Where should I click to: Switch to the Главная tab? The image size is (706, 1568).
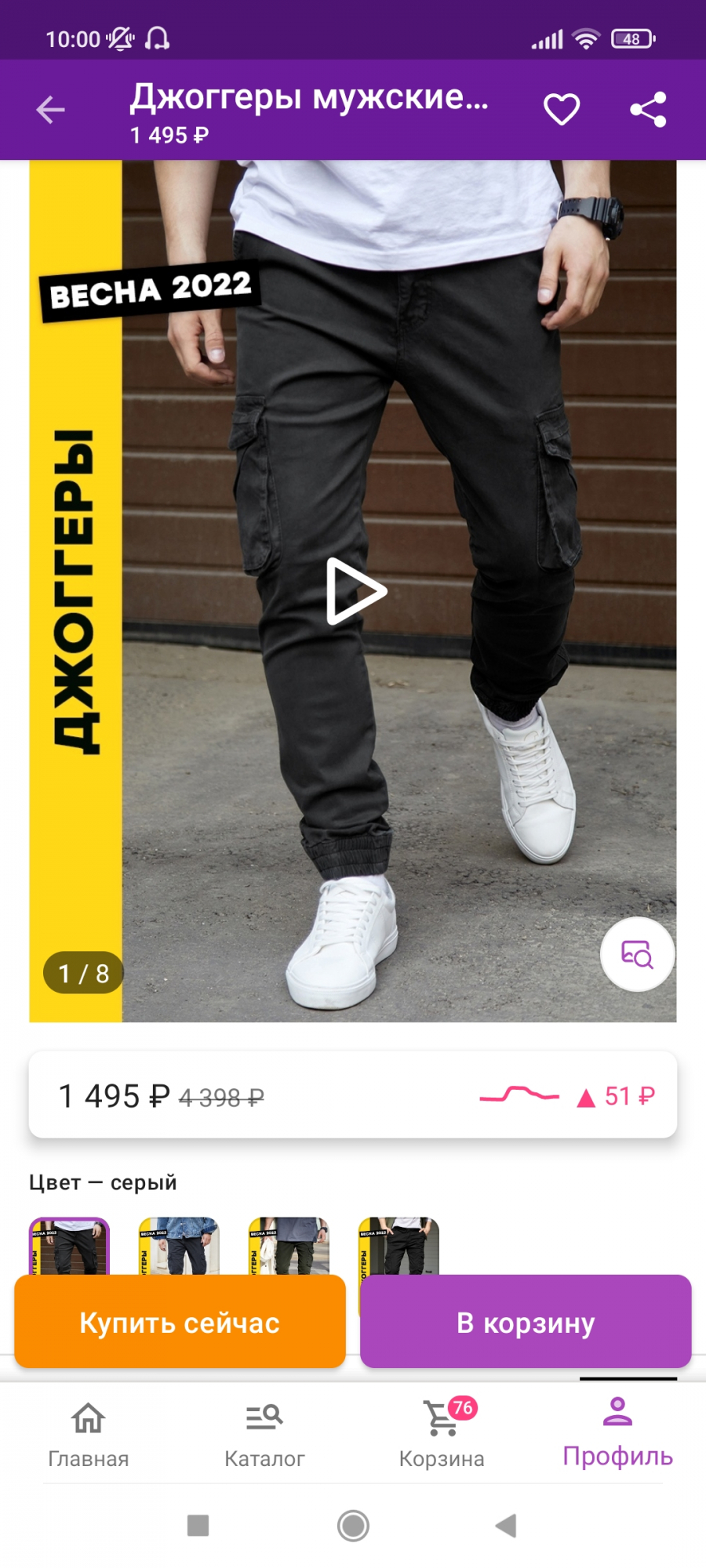coord(89,1434)
